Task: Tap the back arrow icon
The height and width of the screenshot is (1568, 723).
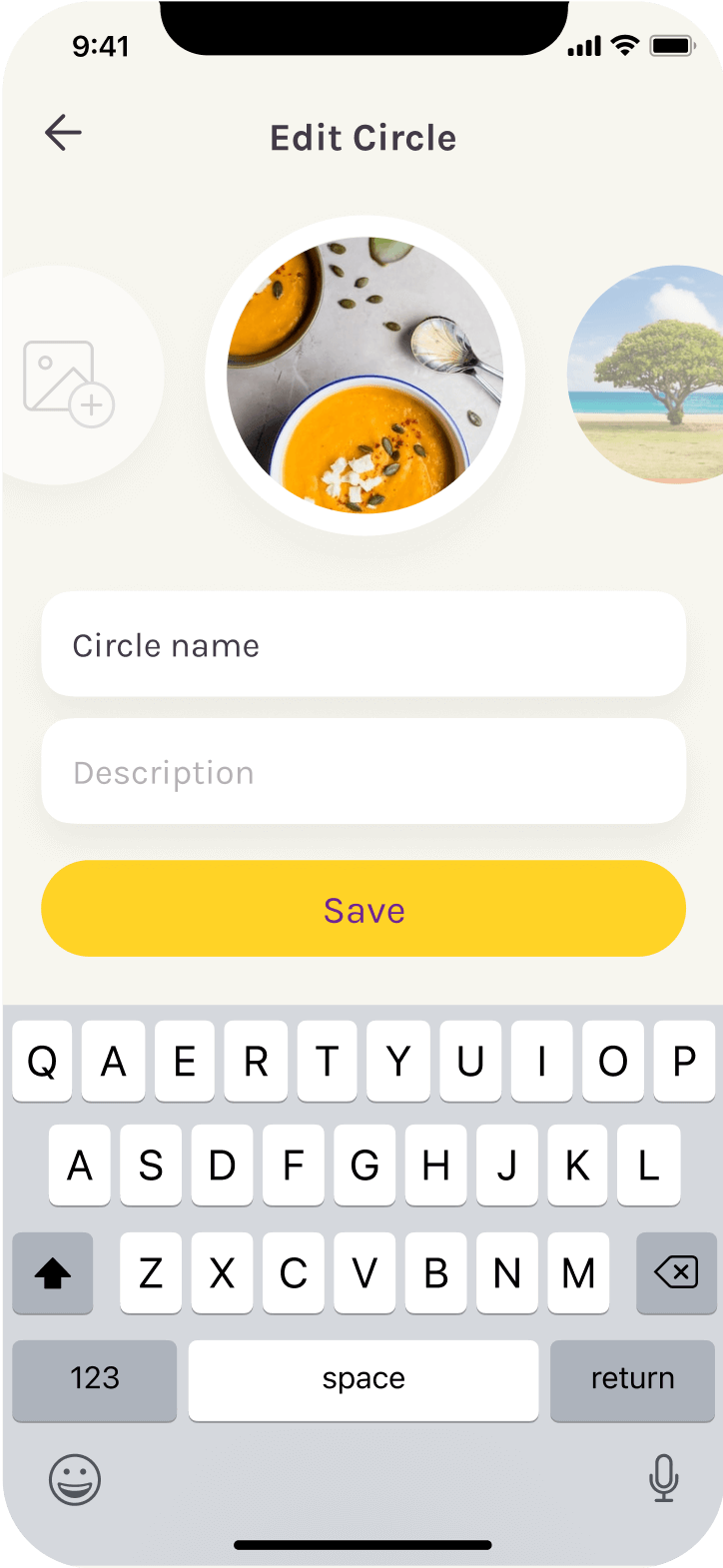Action: 63,132
